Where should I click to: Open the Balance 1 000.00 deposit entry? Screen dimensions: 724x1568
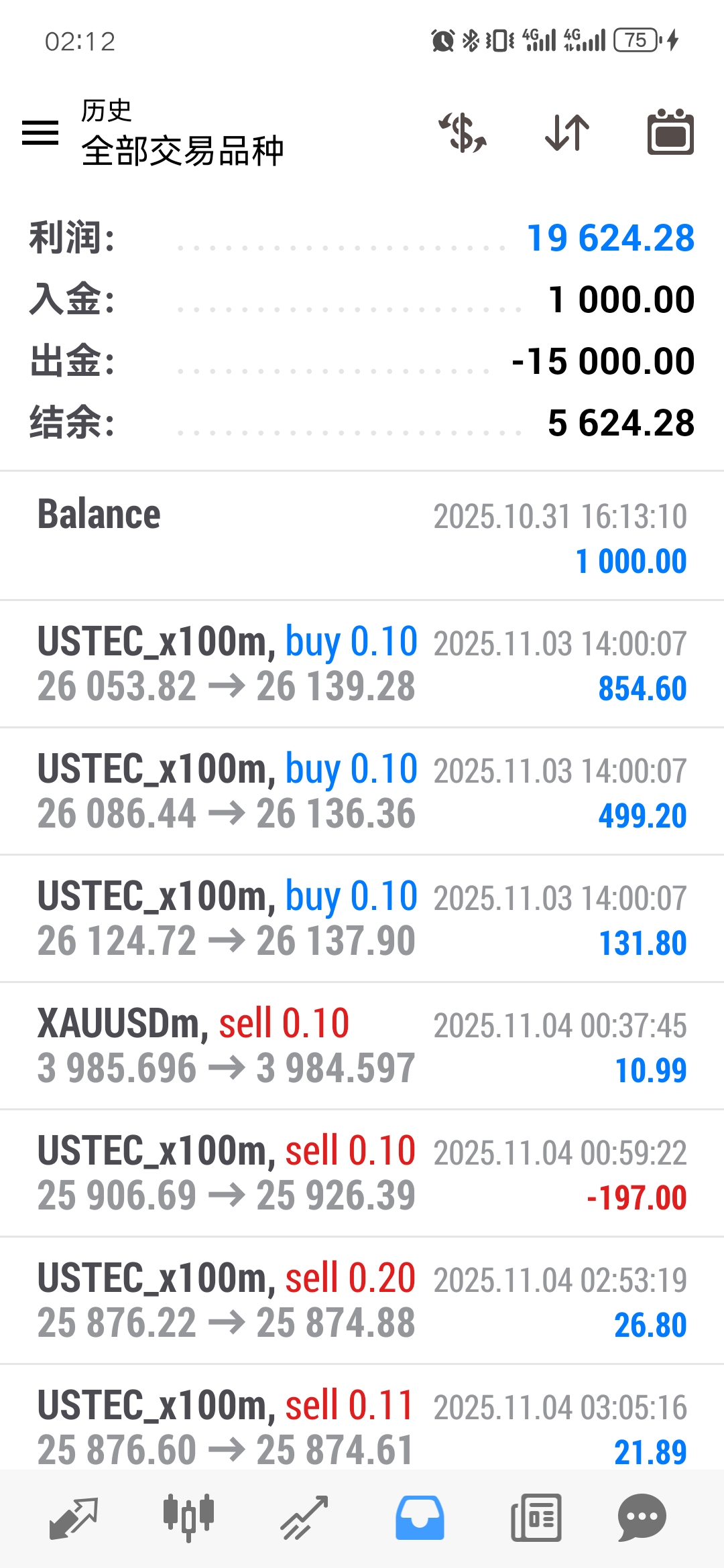362,536
